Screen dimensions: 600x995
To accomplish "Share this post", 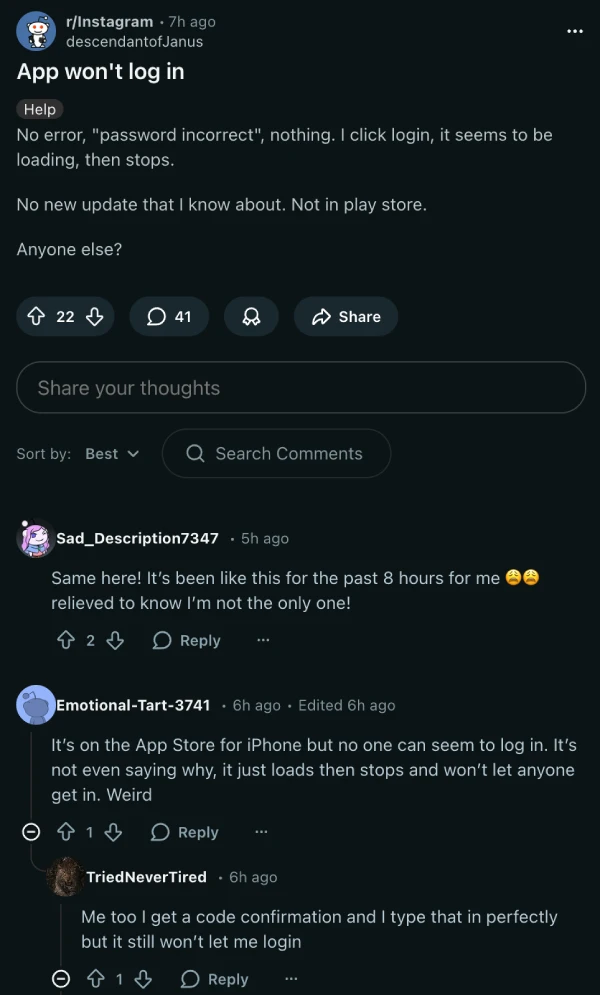I will (346, 316).
